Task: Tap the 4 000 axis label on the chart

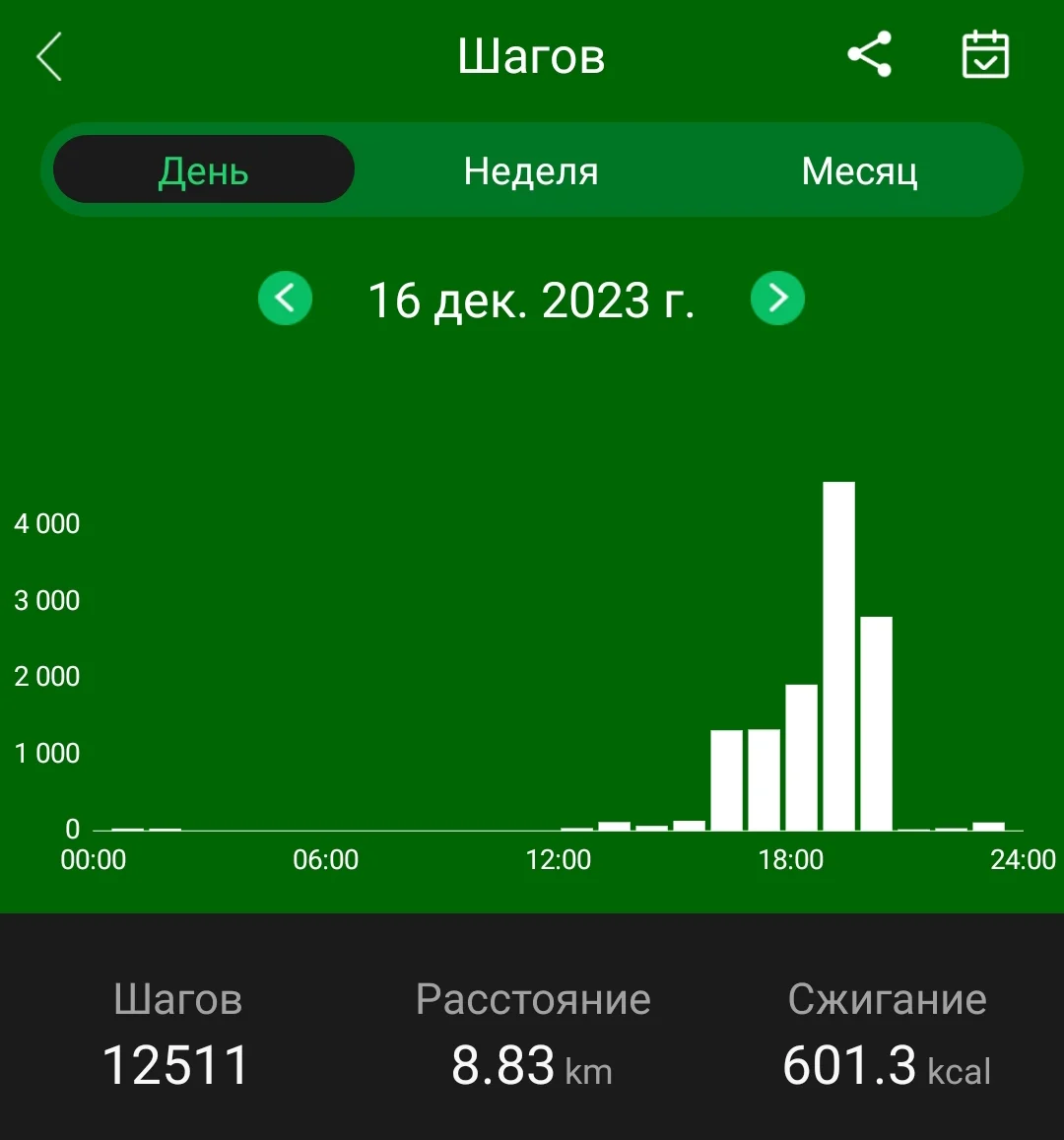Action: tap(45, 523)
